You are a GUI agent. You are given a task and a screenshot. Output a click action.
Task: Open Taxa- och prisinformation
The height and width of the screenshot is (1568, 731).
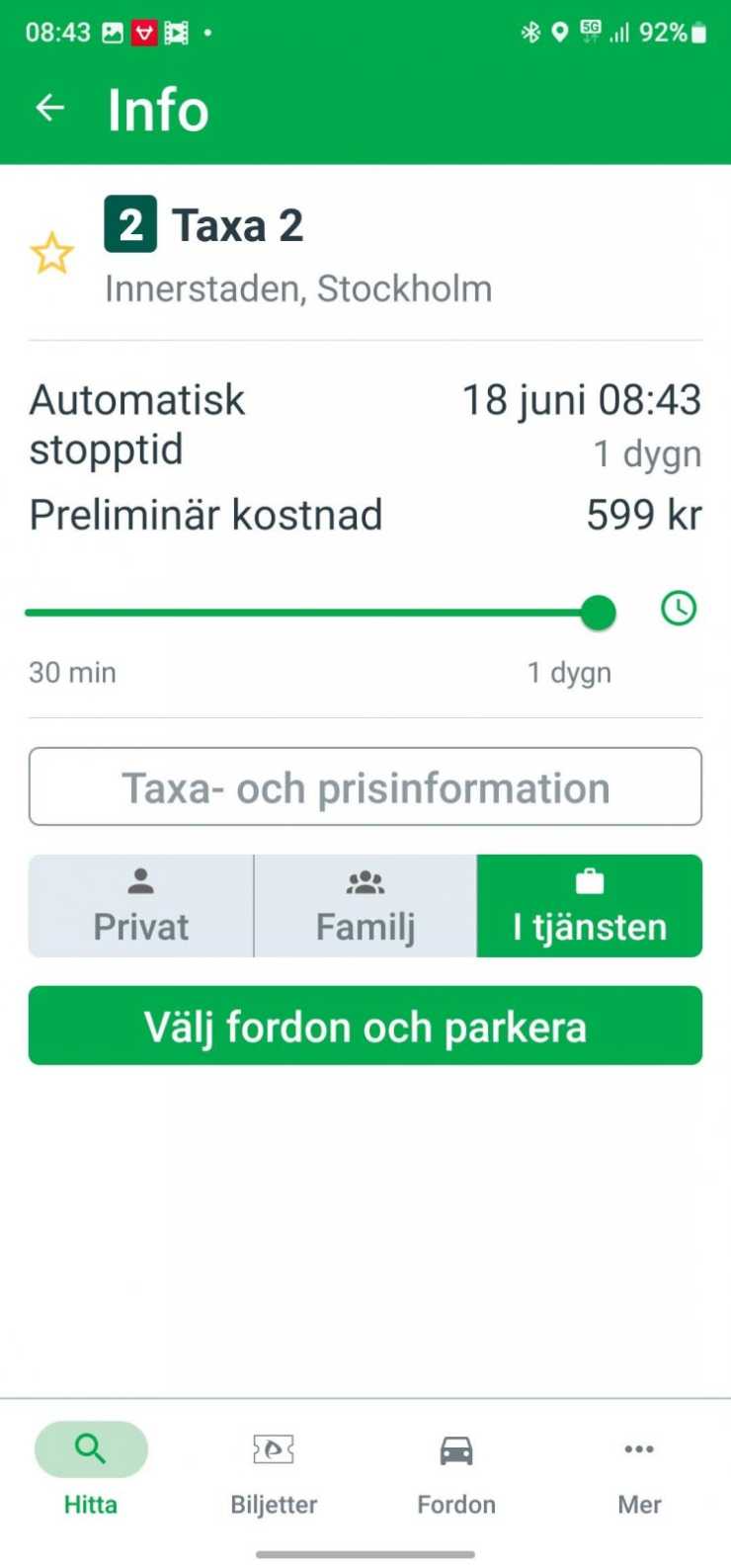pos(365,786)
